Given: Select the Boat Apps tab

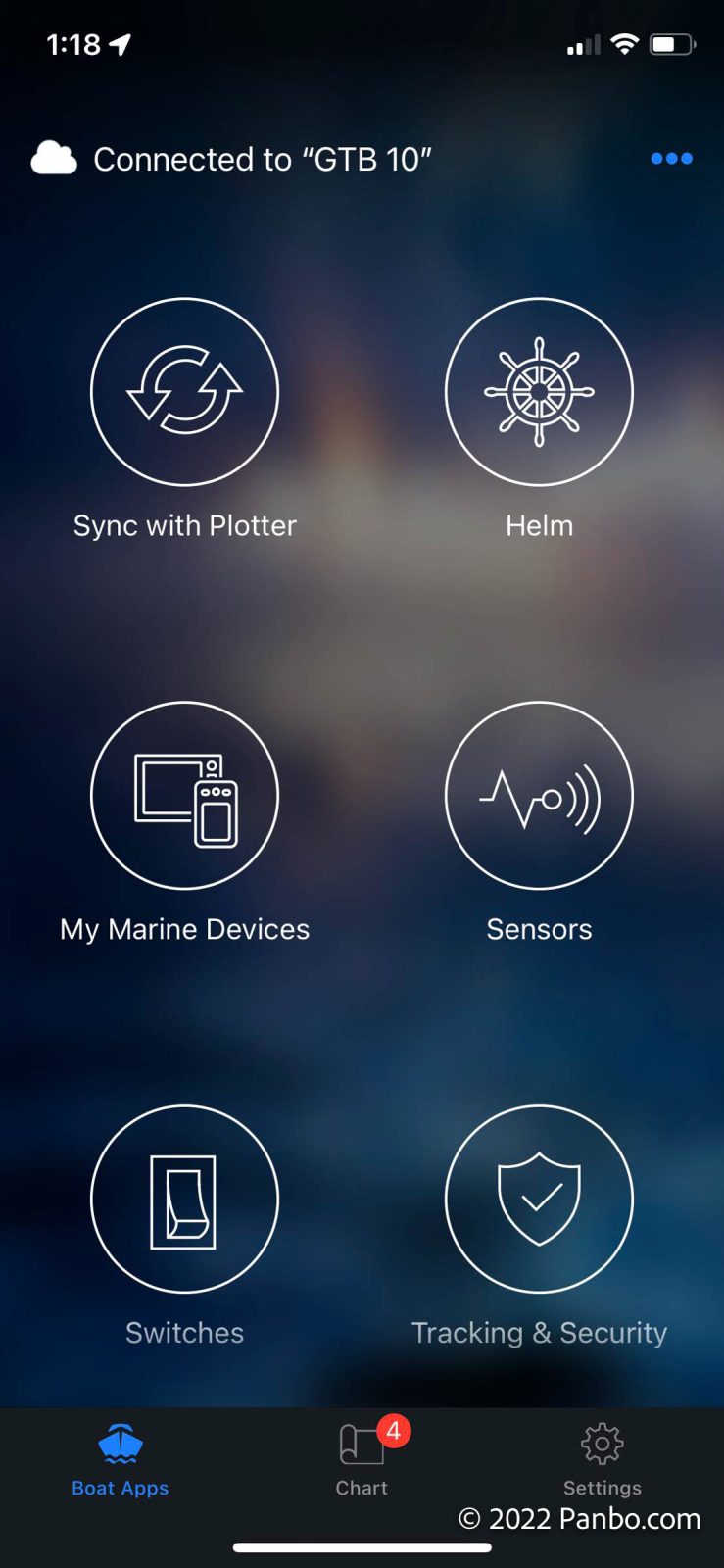Looking at the screenshot, I should click(120, 1460).
